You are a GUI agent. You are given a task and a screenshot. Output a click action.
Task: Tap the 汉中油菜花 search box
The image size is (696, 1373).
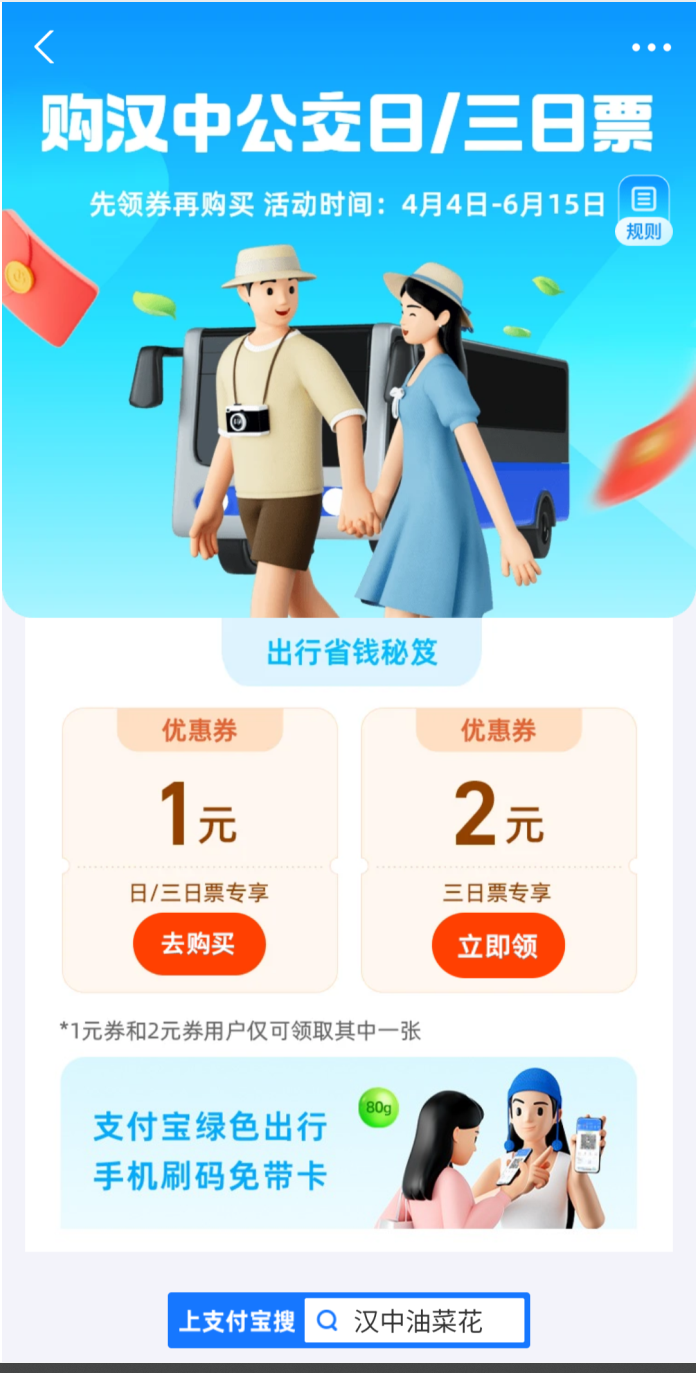click(x=415, y=1321)
